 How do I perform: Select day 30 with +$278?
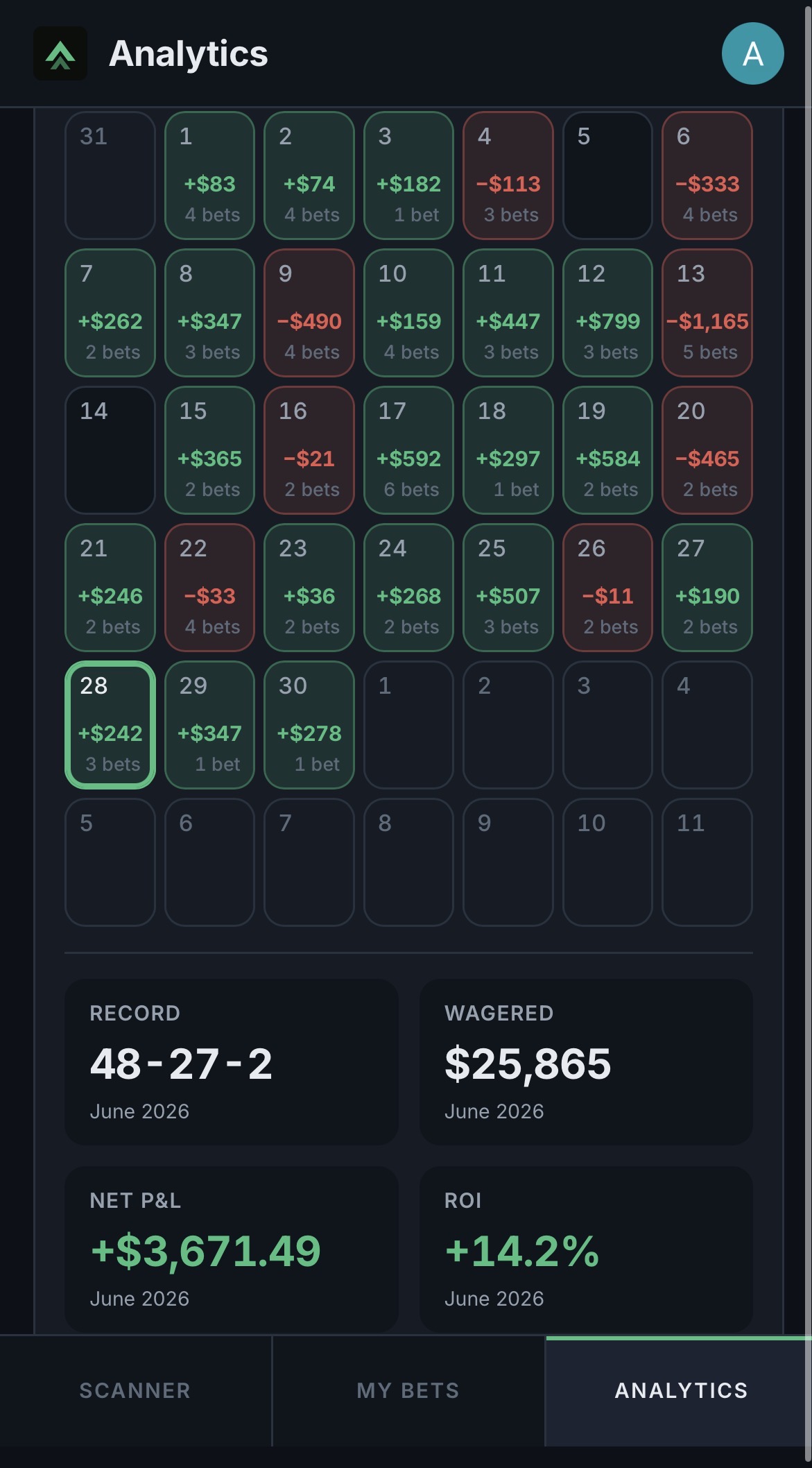pos(309,725)
